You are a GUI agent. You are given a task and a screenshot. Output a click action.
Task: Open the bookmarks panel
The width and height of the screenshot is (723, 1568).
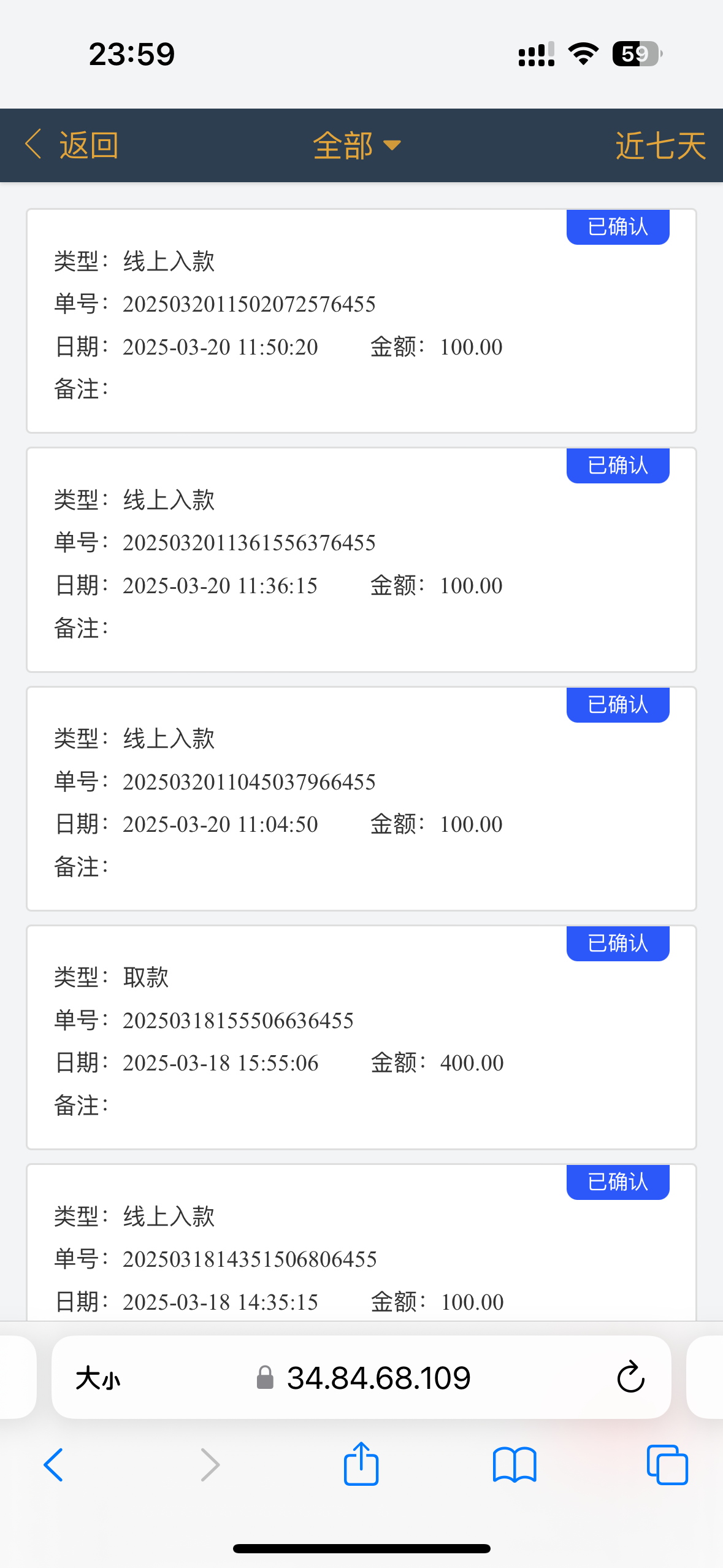pyautogui.click(x=513, y=1465)
